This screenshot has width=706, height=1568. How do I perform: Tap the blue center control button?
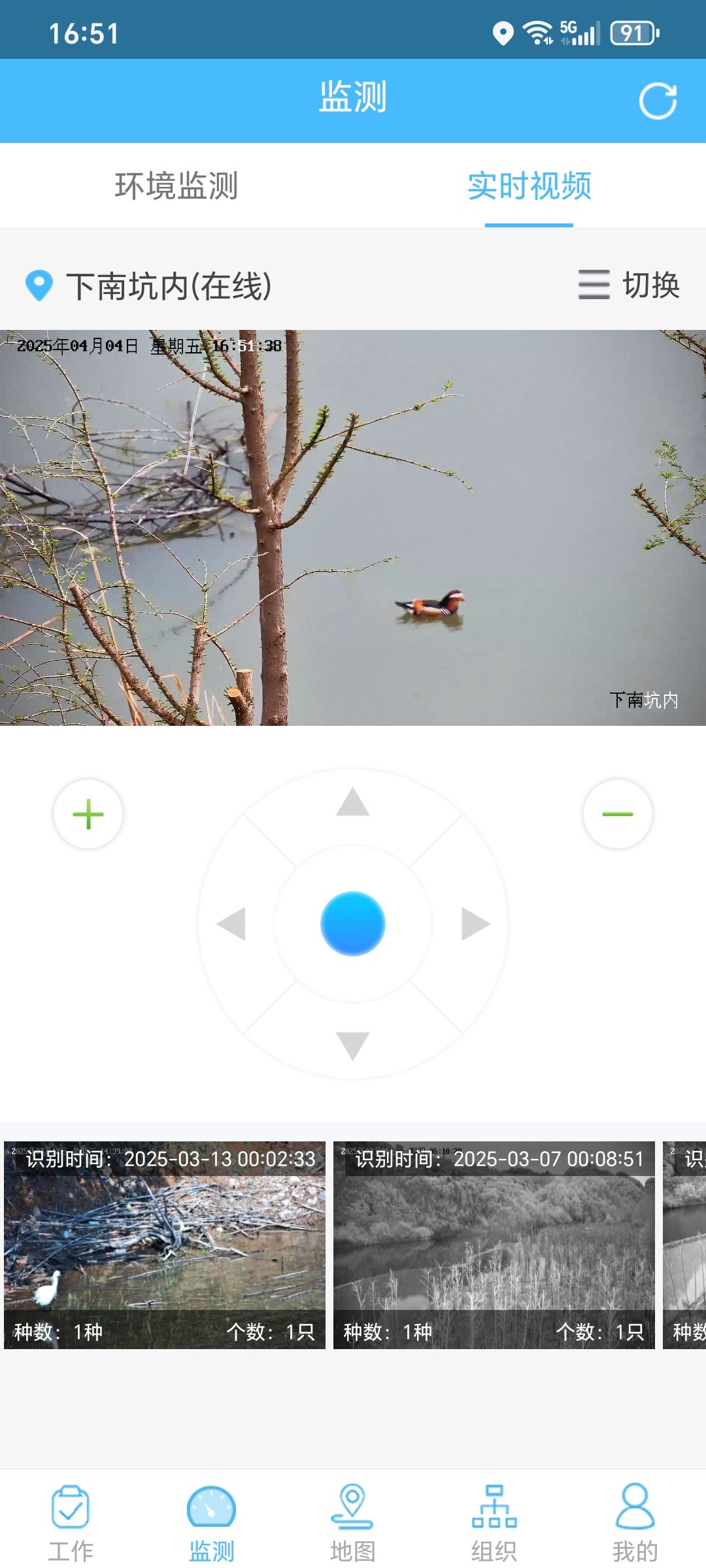tap(353, 924)
